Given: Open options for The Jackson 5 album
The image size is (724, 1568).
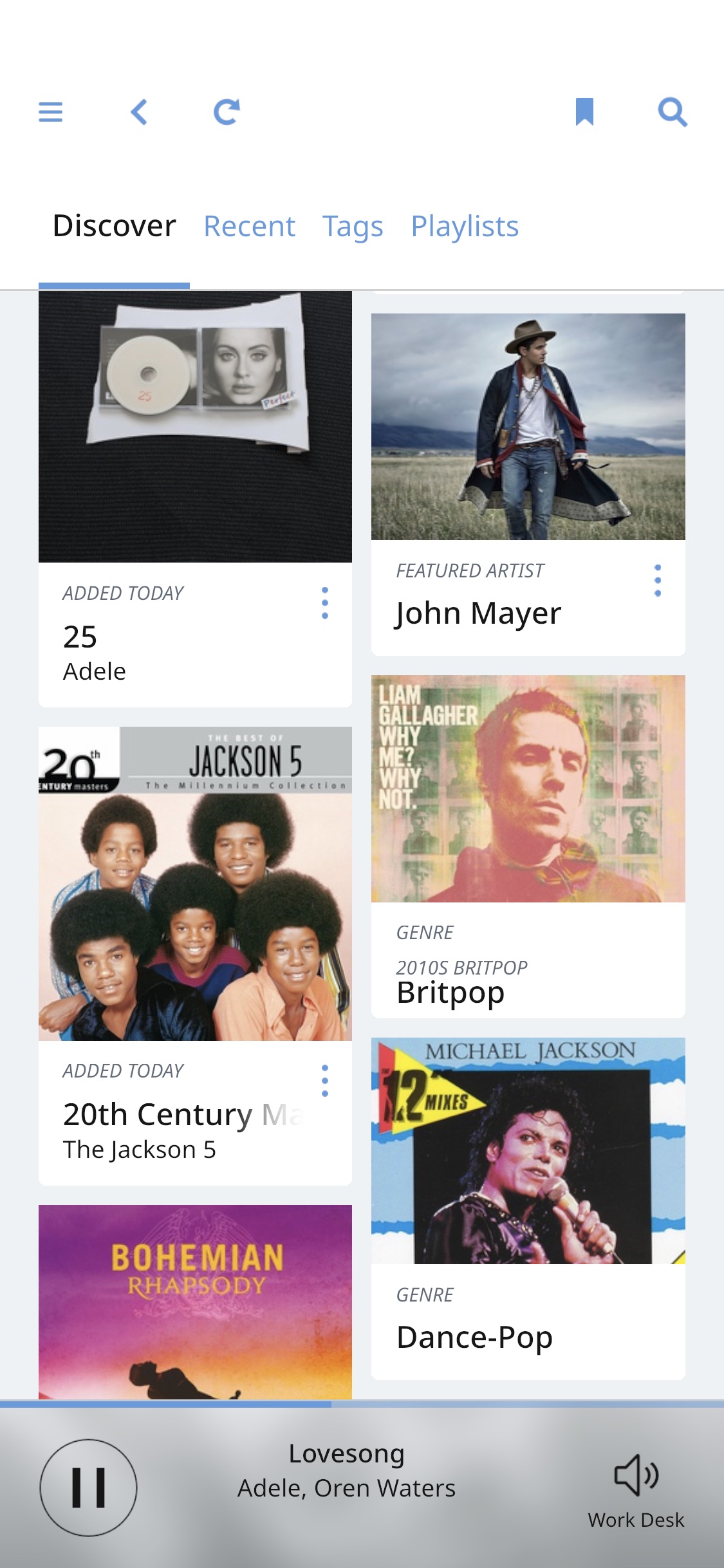Looking at the screenshot, I should [325, 1081].
